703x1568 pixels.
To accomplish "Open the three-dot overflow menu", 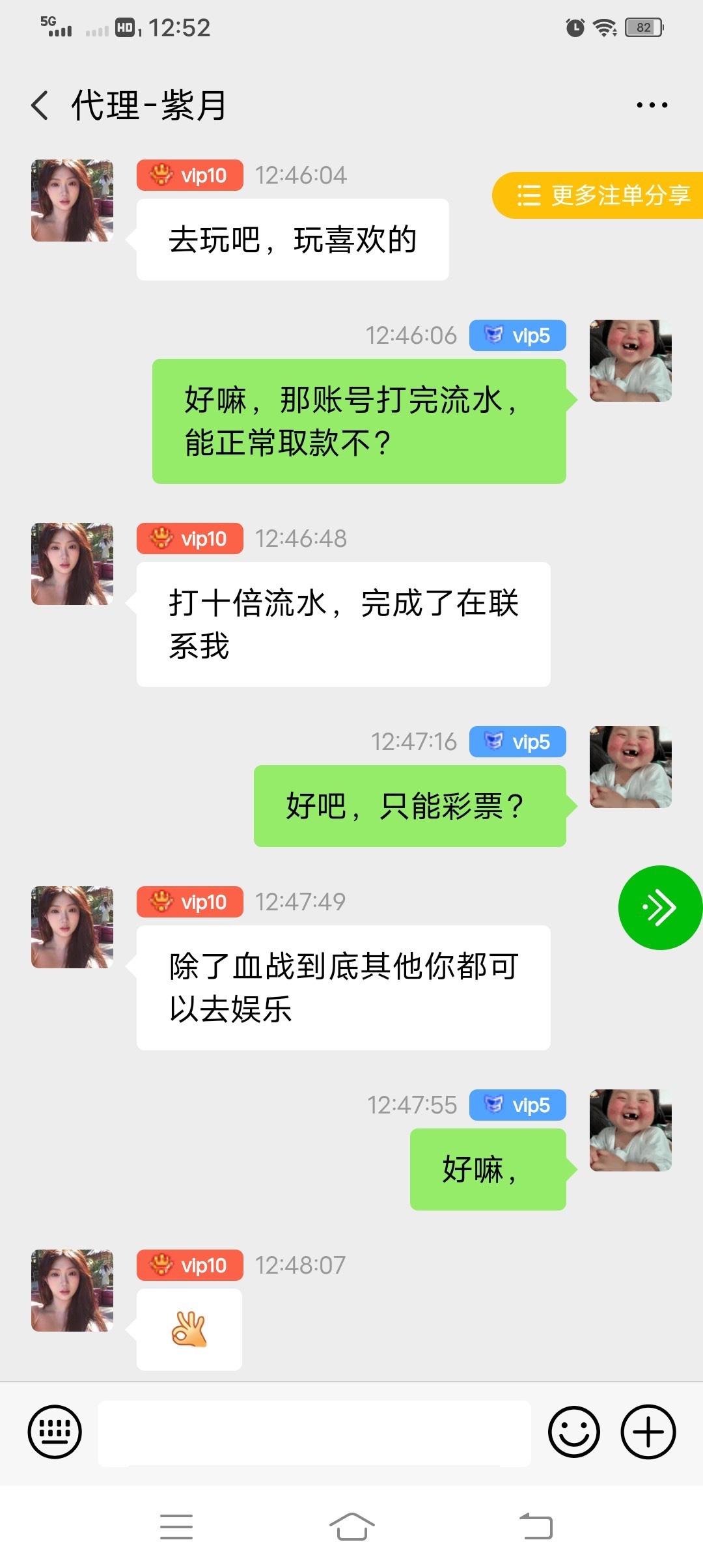I will (652, 105).
